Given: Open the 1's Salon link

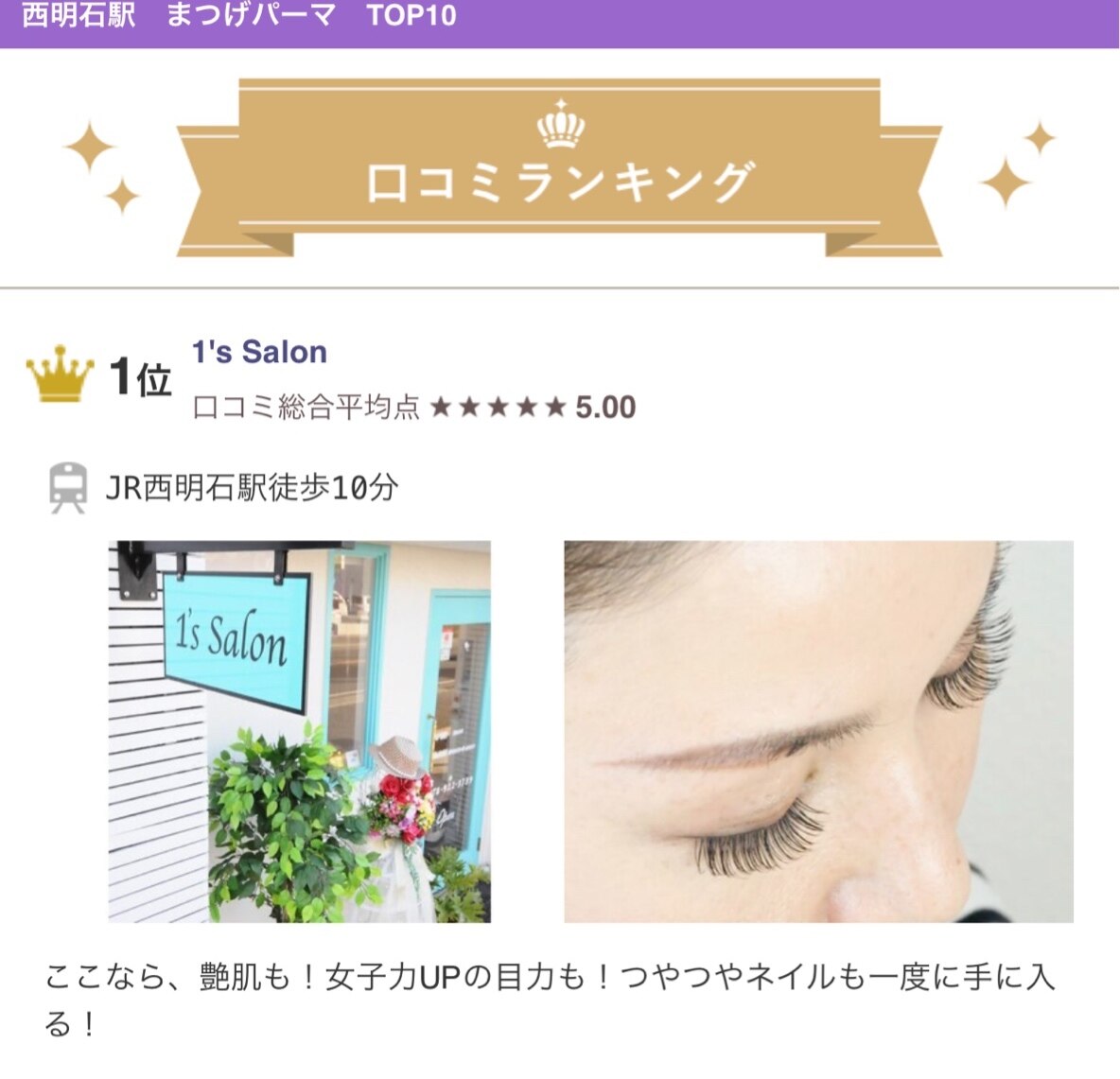Looking at the screenshot, I should [259, 352].
